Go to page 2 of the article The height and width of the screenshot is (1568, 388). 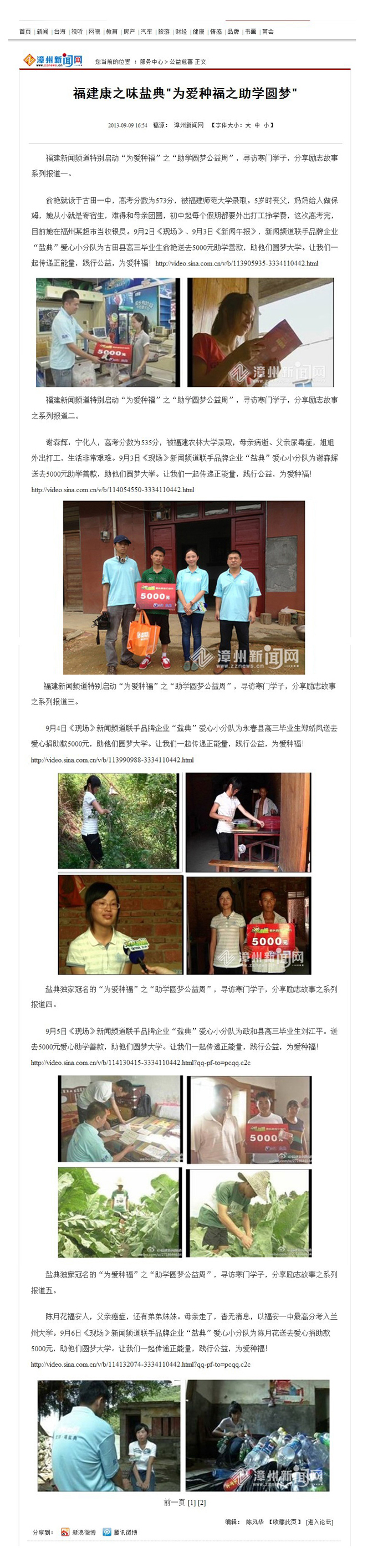202,1502
